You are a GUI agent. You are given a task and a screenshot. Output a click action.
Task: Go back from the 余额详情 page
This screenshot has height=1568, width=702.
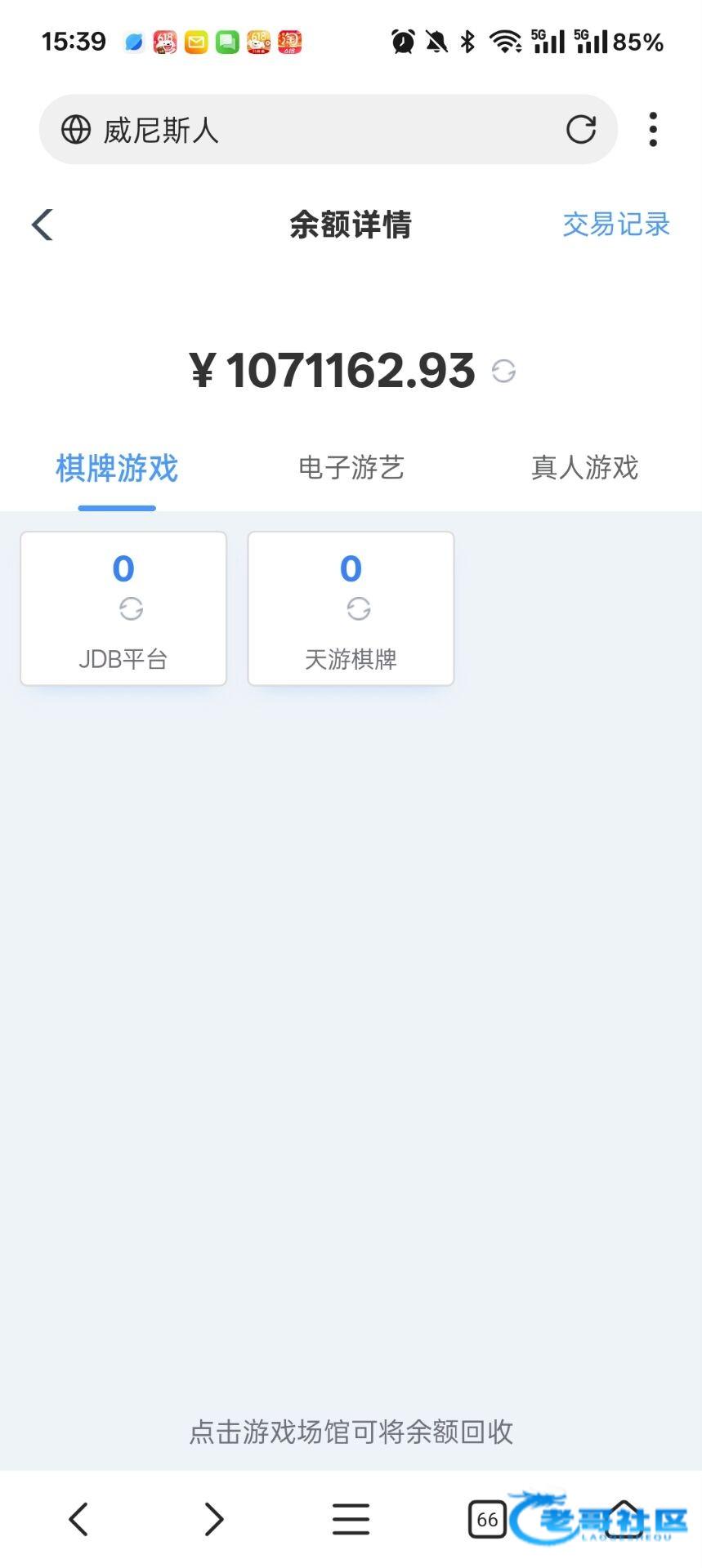(42, 225)
